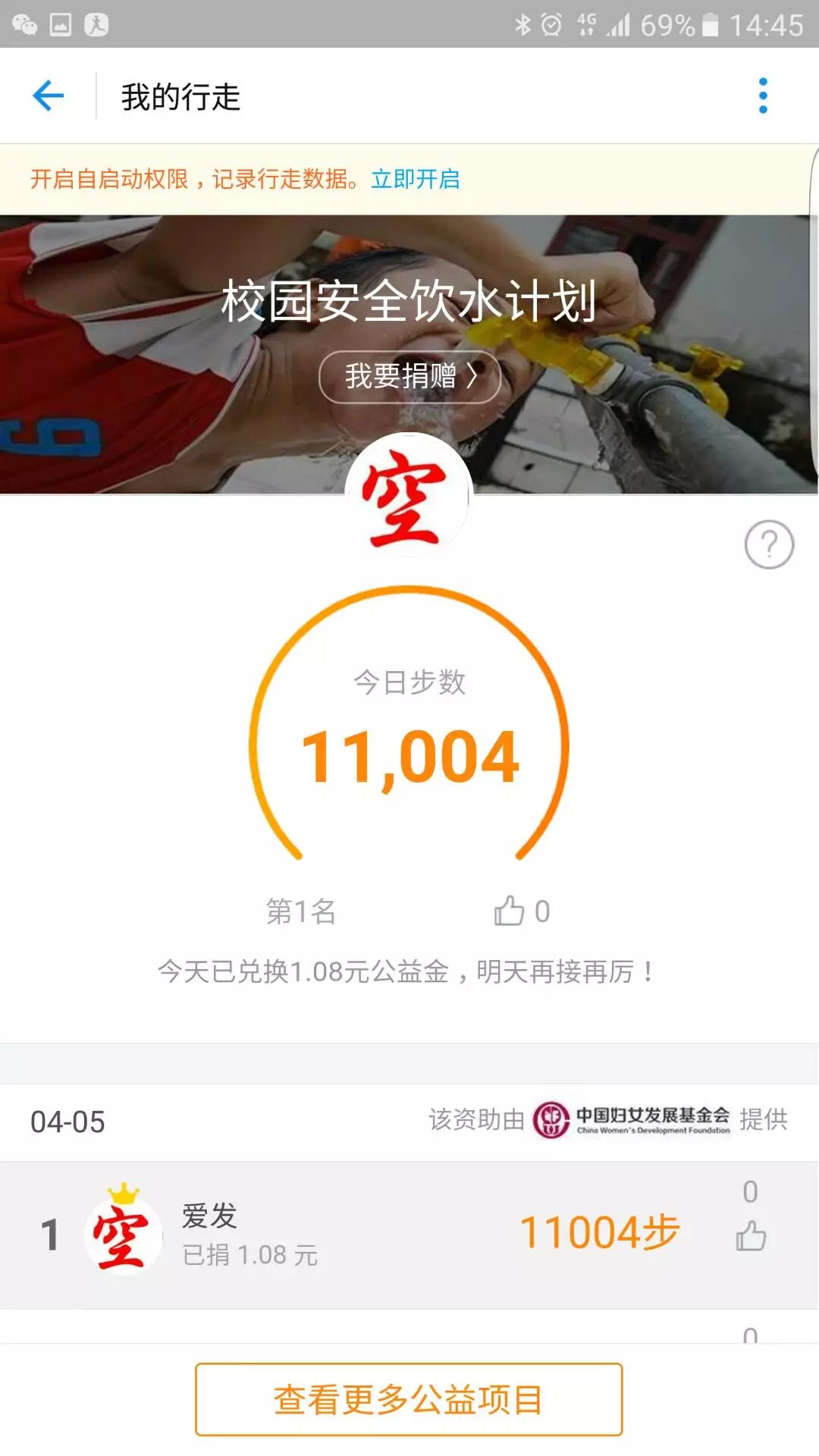
Task: Like 爱发's 11004步 entry
Action: (x=751, y=1236)
